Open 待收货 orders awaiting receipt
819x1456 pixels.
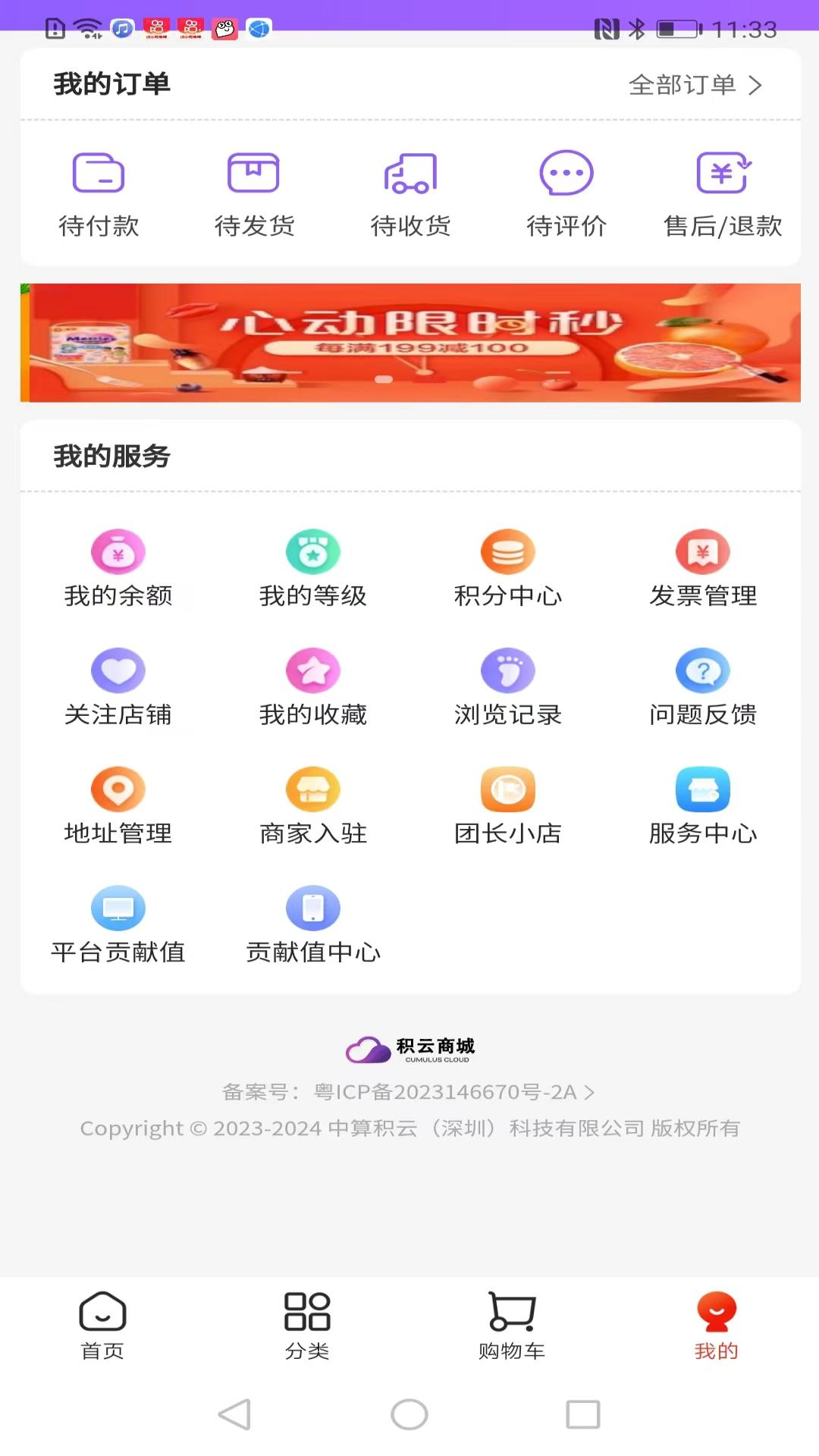(x=410, y=193)
